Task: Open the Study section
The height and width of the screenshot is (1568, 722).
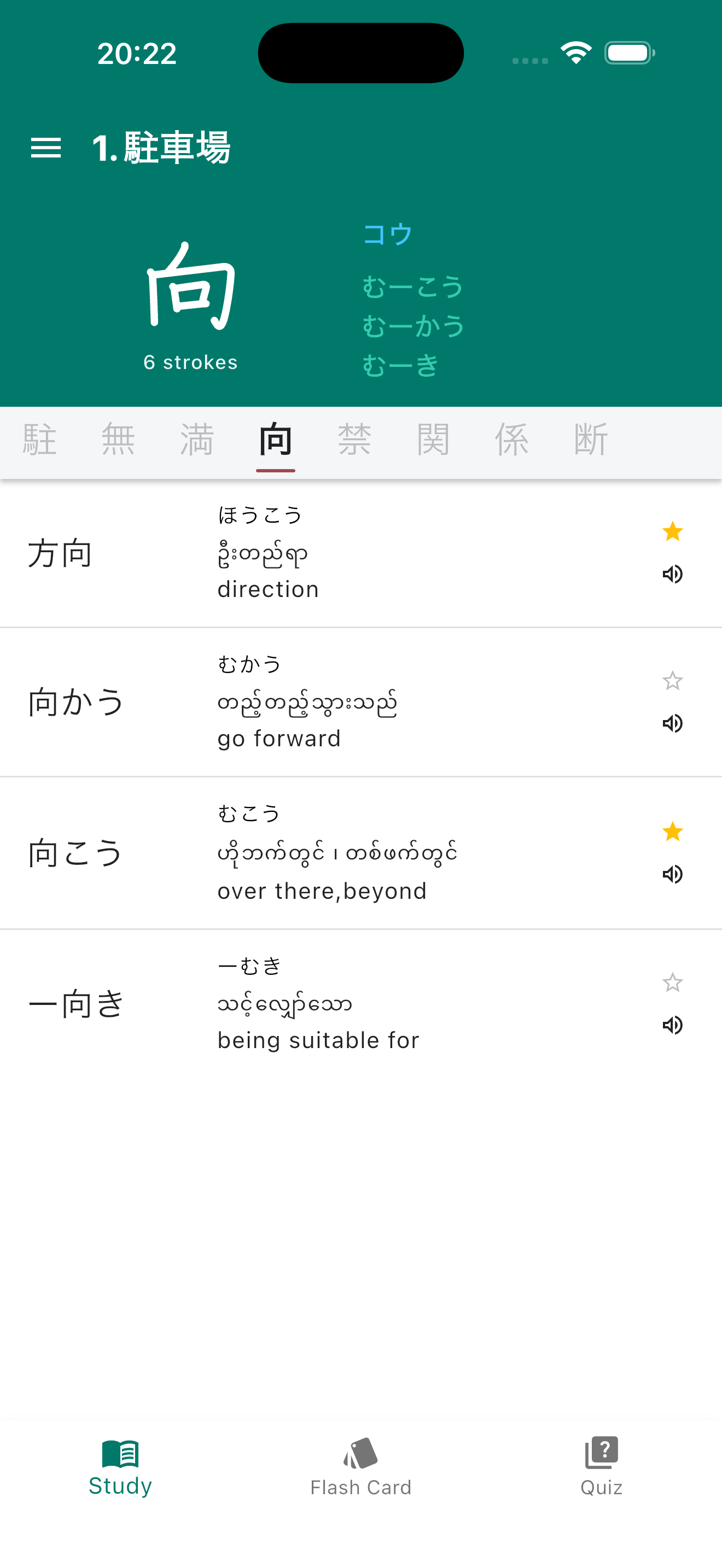Action: (120, 1467)
